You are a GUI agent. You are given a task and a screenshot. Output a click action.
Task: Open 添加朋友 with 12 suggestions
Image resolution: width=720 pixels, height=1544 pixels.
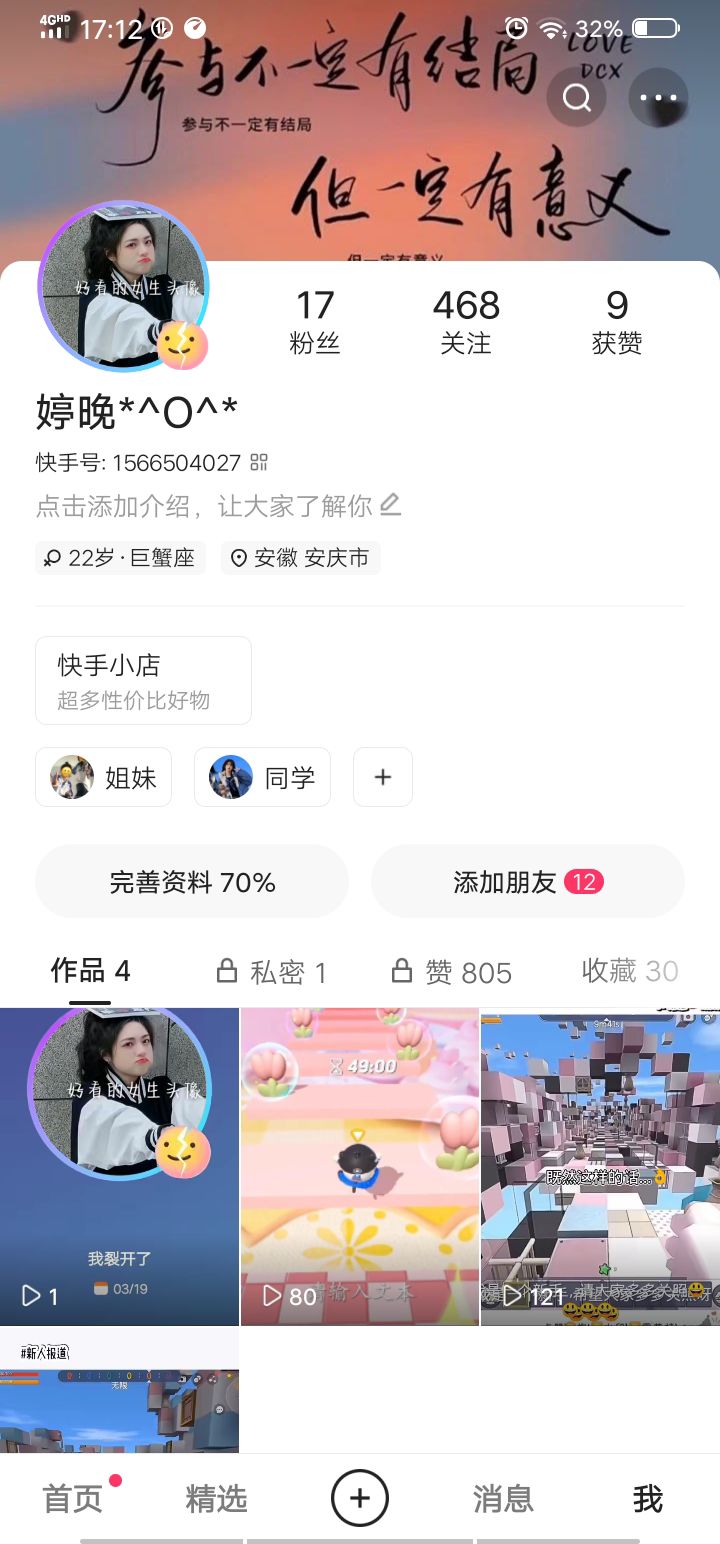click(527, 882)
